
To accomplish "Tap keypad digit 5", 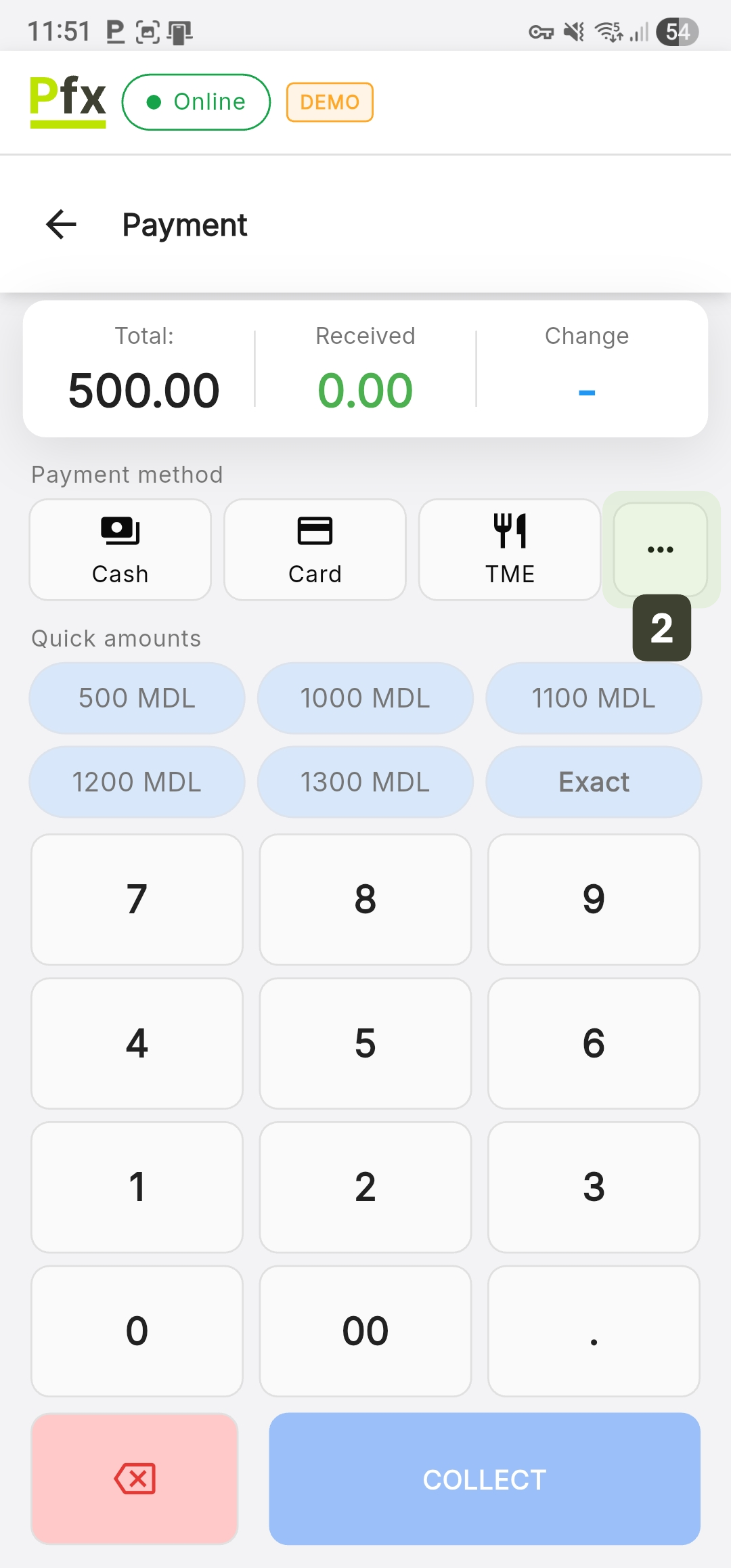I will (x=365, y=1043).
